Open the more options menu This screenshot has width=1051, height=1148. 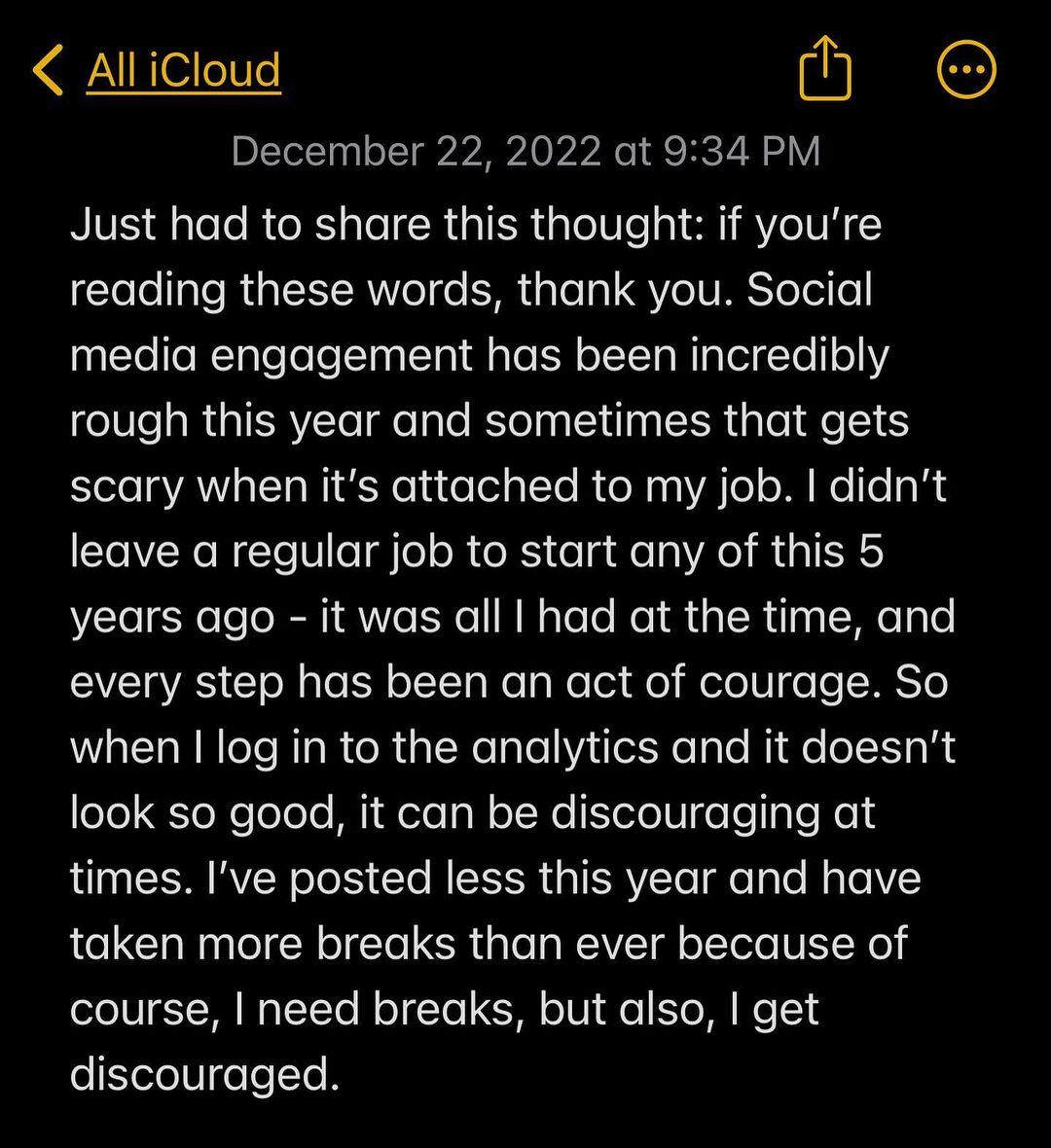tap(966, 70)
